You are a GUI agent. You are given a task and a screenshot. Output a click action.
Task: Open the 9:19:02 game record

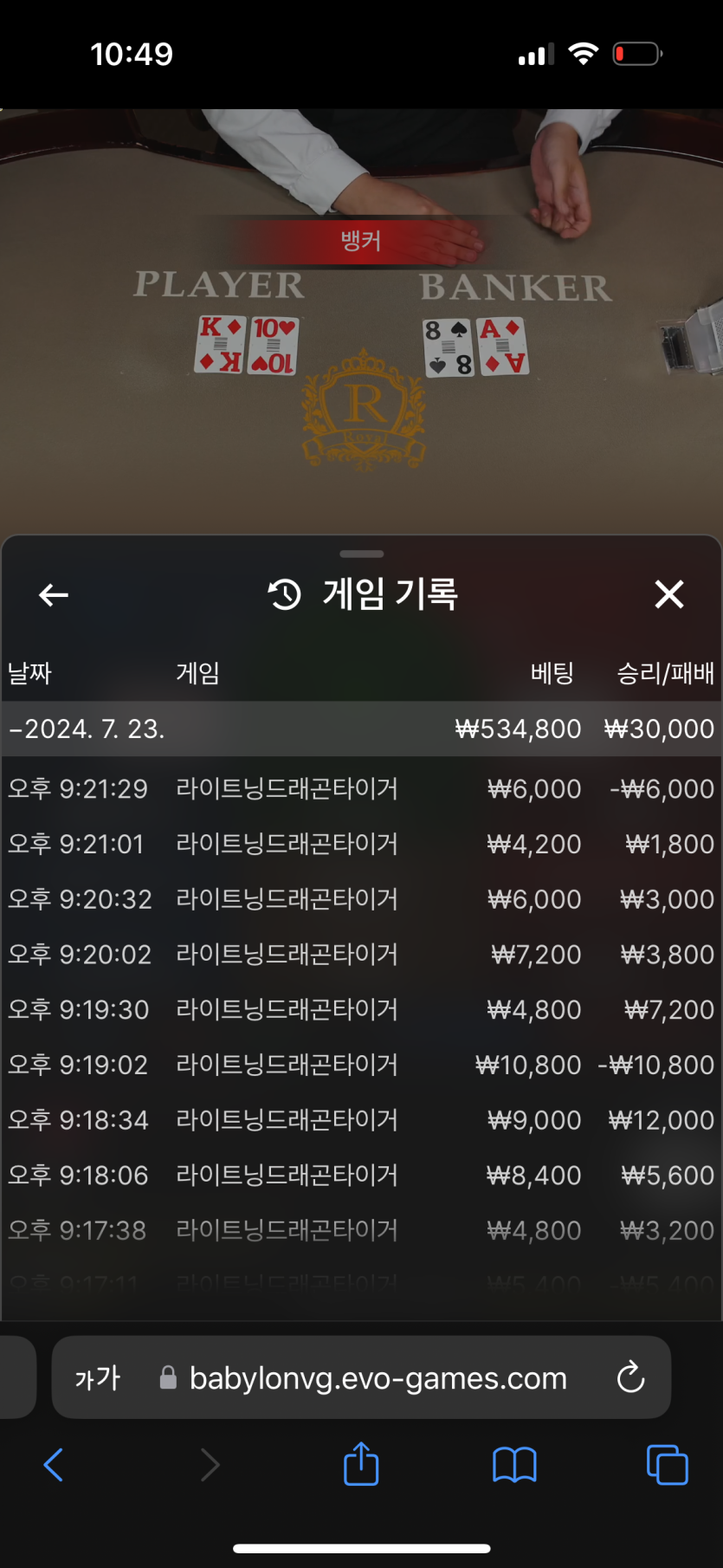(x=361, y=1065)
